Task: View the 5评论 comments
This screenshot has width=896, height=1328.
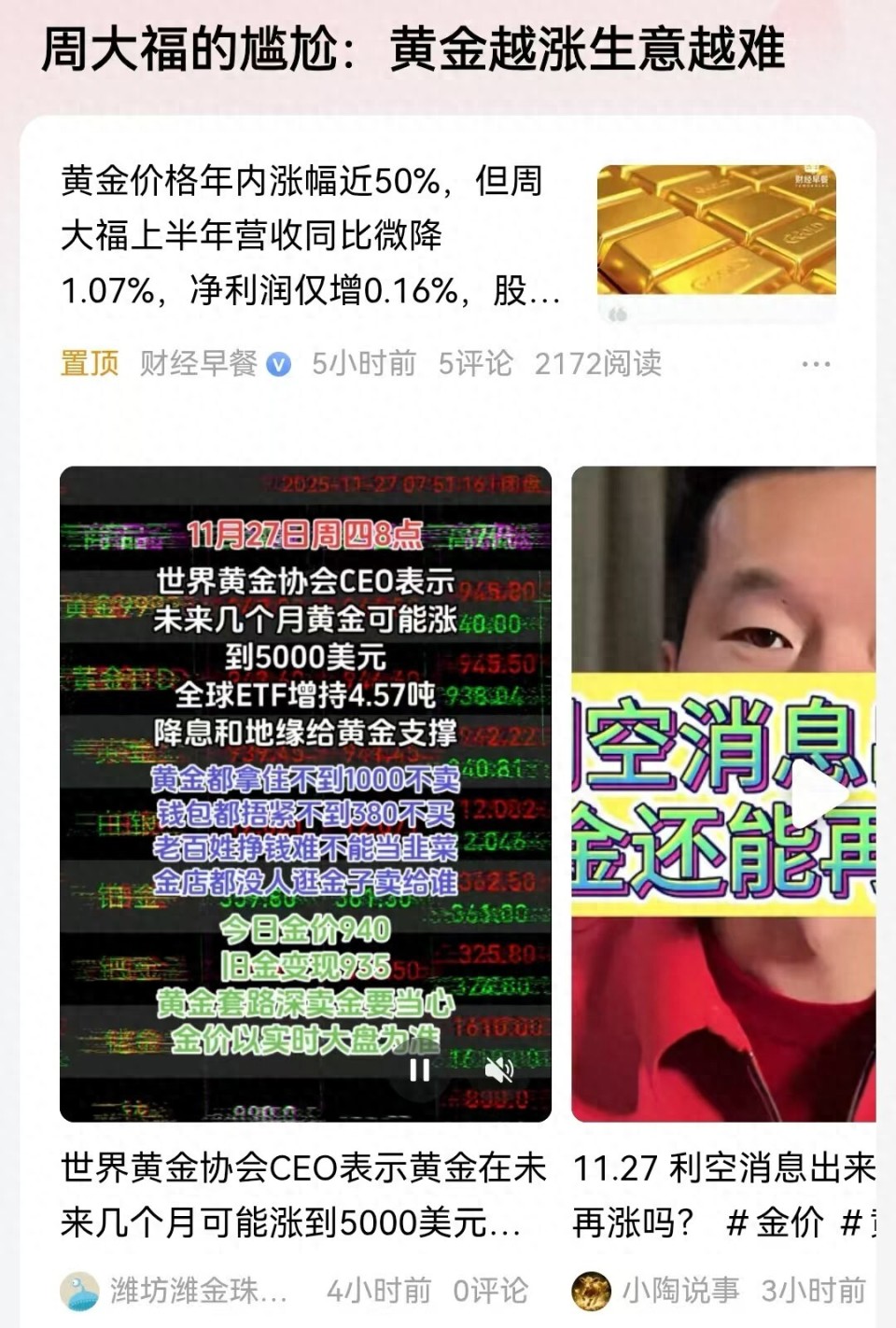Action: click(476, 365)
